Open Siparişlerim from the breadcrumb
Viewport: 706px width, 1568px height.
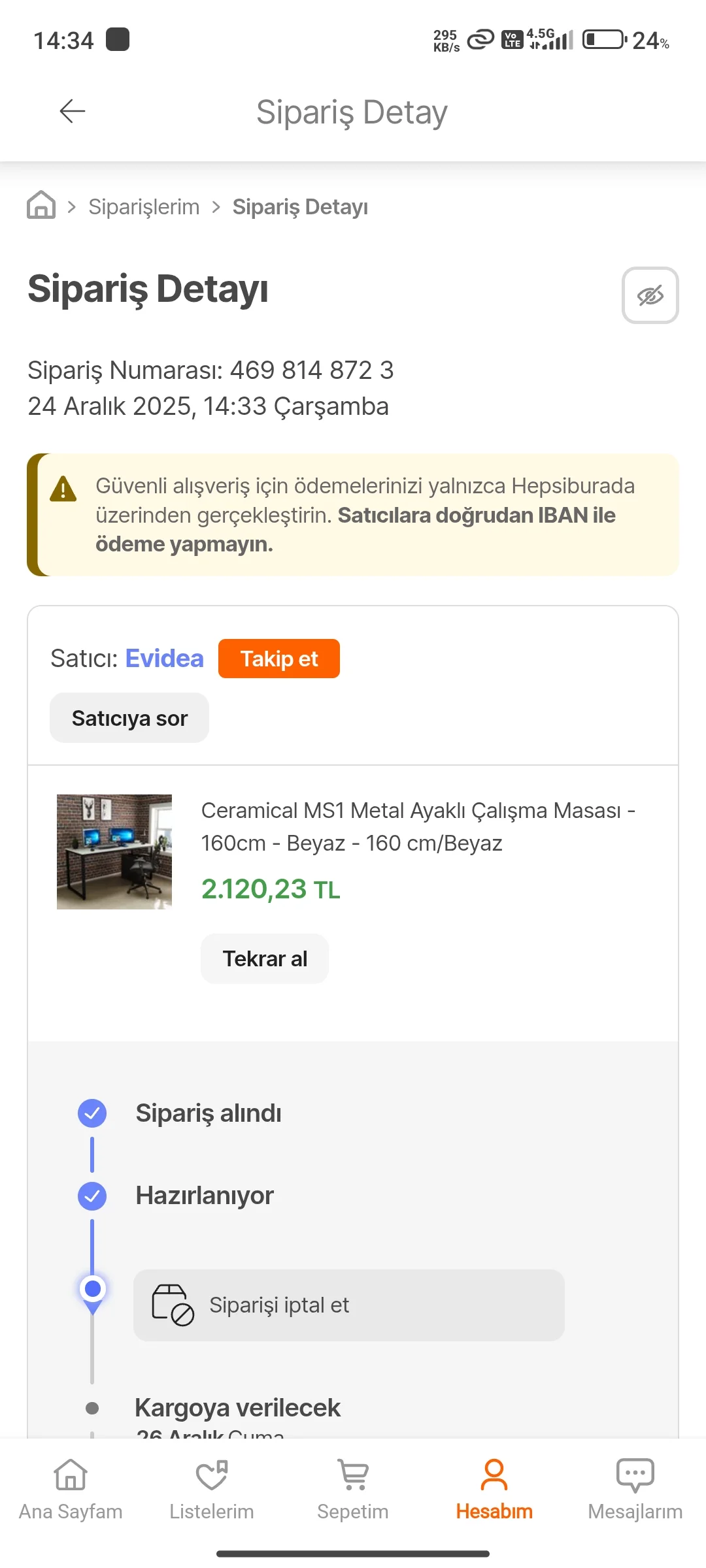click(144, 206)
